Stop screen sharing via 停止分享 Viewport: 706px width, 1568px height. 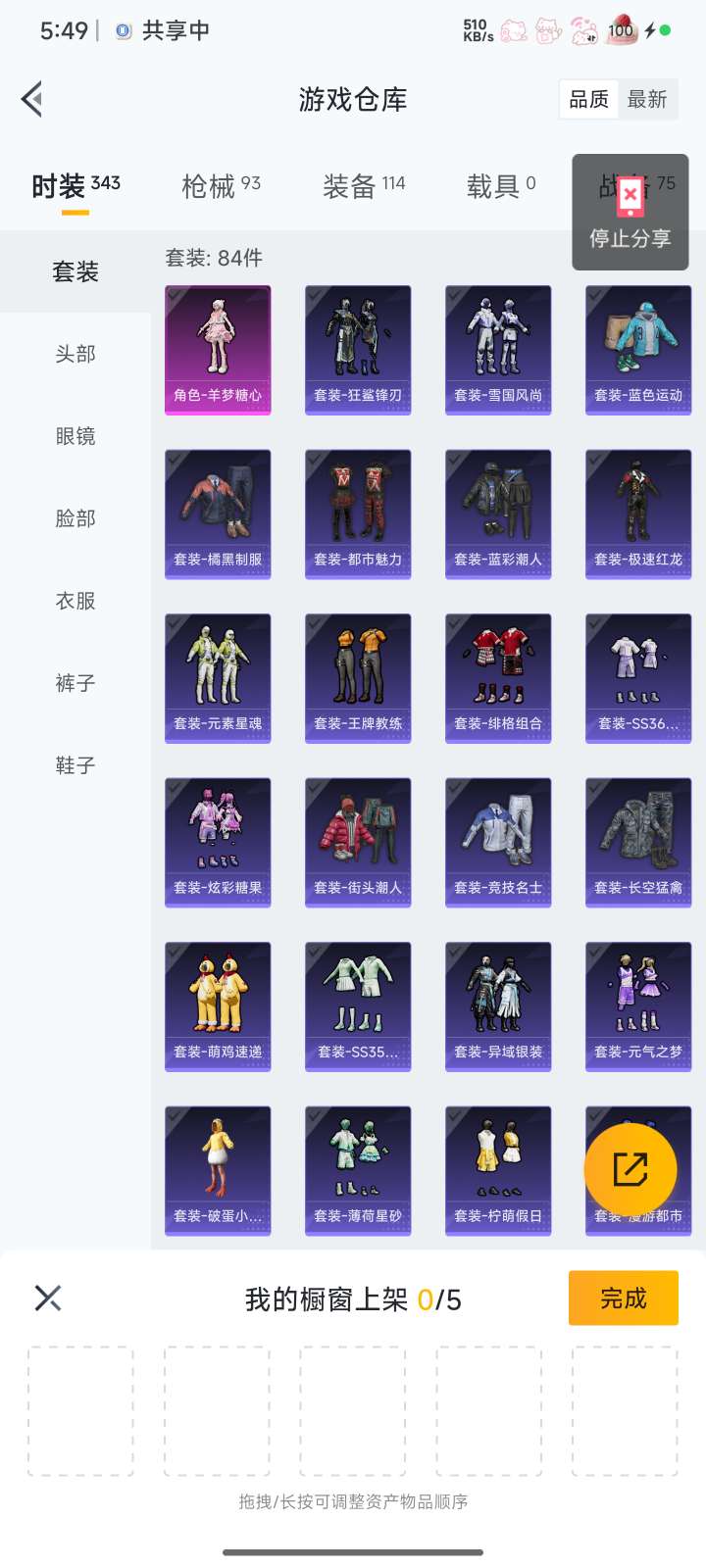pyautogui.click(x=630, y=213)
